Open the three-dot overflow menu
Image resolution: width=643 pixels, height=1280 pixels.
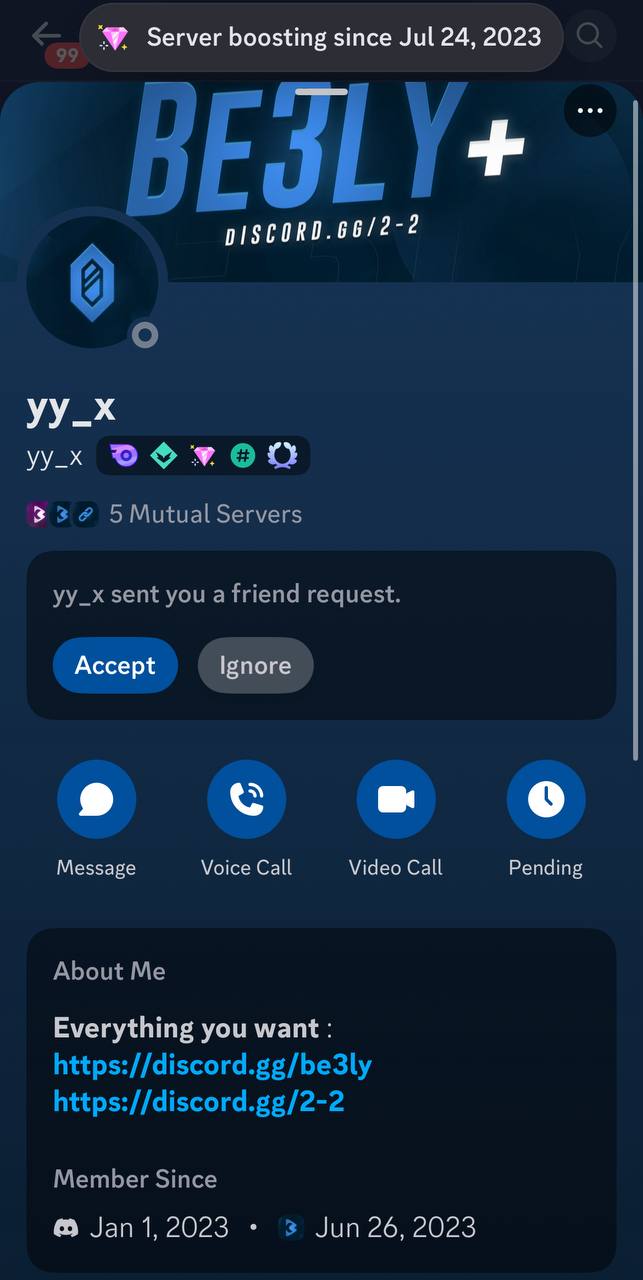click(x=590, y=111)
